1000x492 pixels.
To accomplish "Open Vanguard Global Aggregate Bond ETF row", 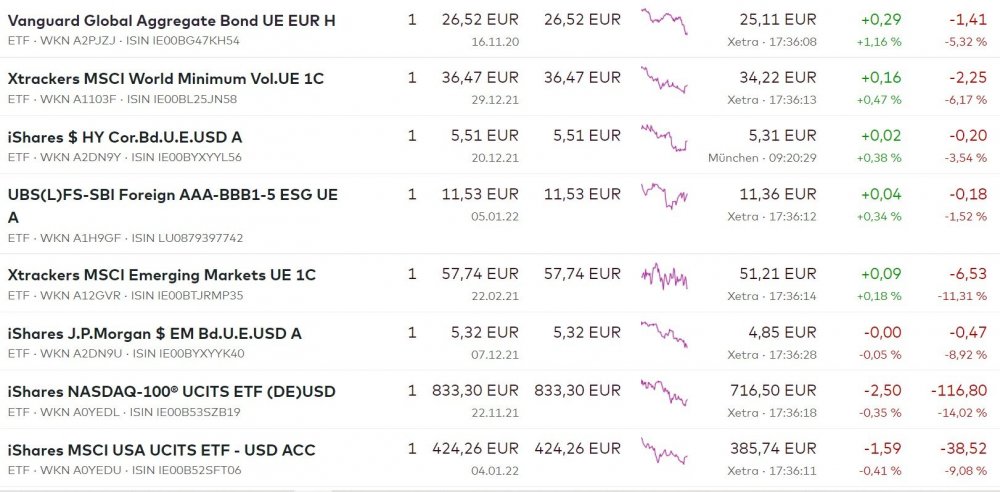I will 171,20.
